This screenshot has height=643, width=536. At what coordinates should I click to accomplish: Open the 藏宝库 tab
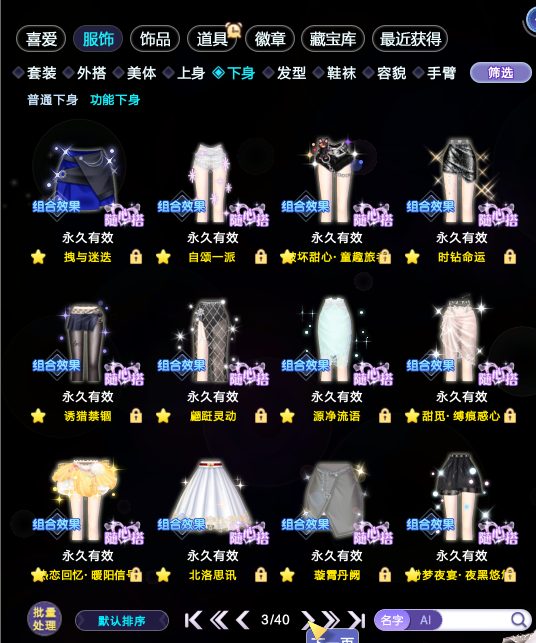[333, 39]
